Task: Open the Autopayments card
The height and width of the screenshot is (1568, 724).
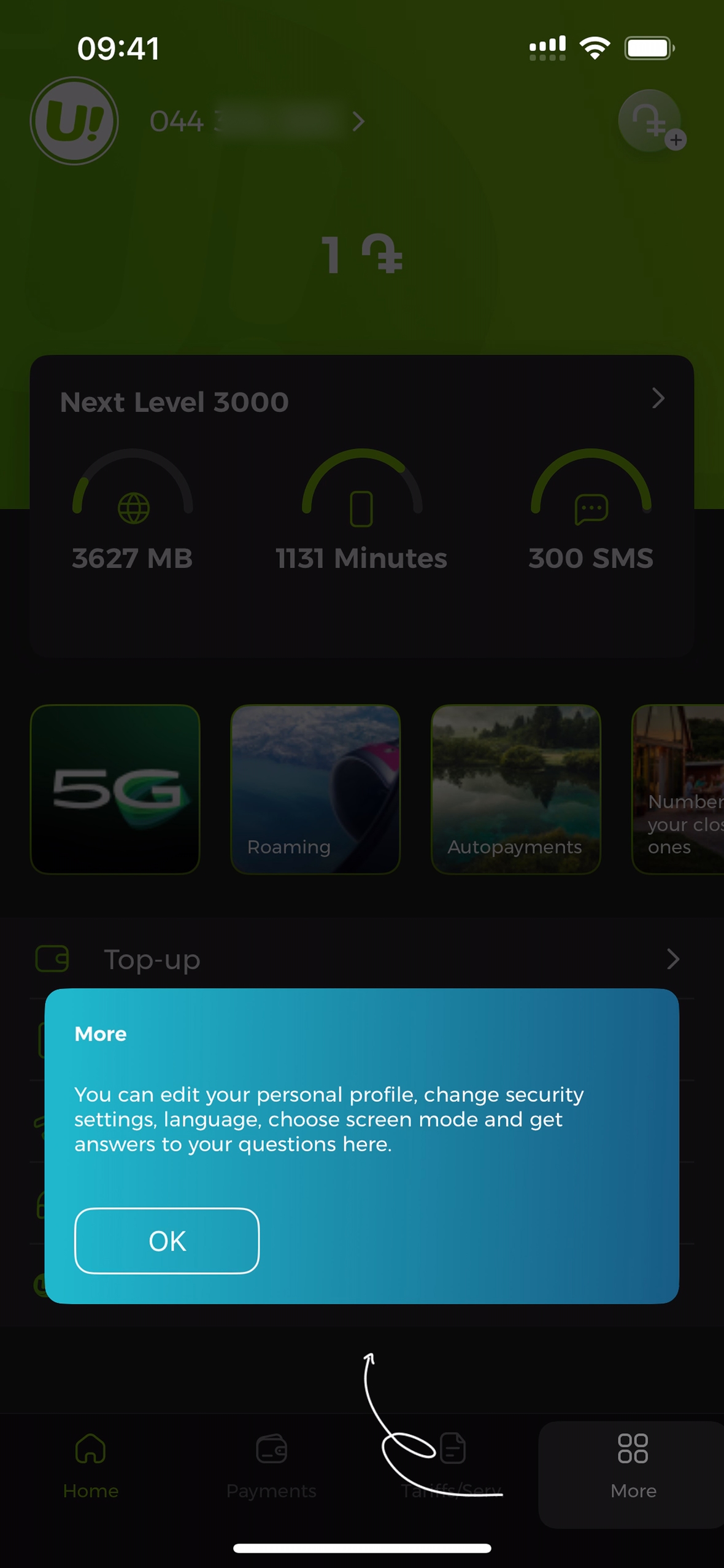Action: 515,789
